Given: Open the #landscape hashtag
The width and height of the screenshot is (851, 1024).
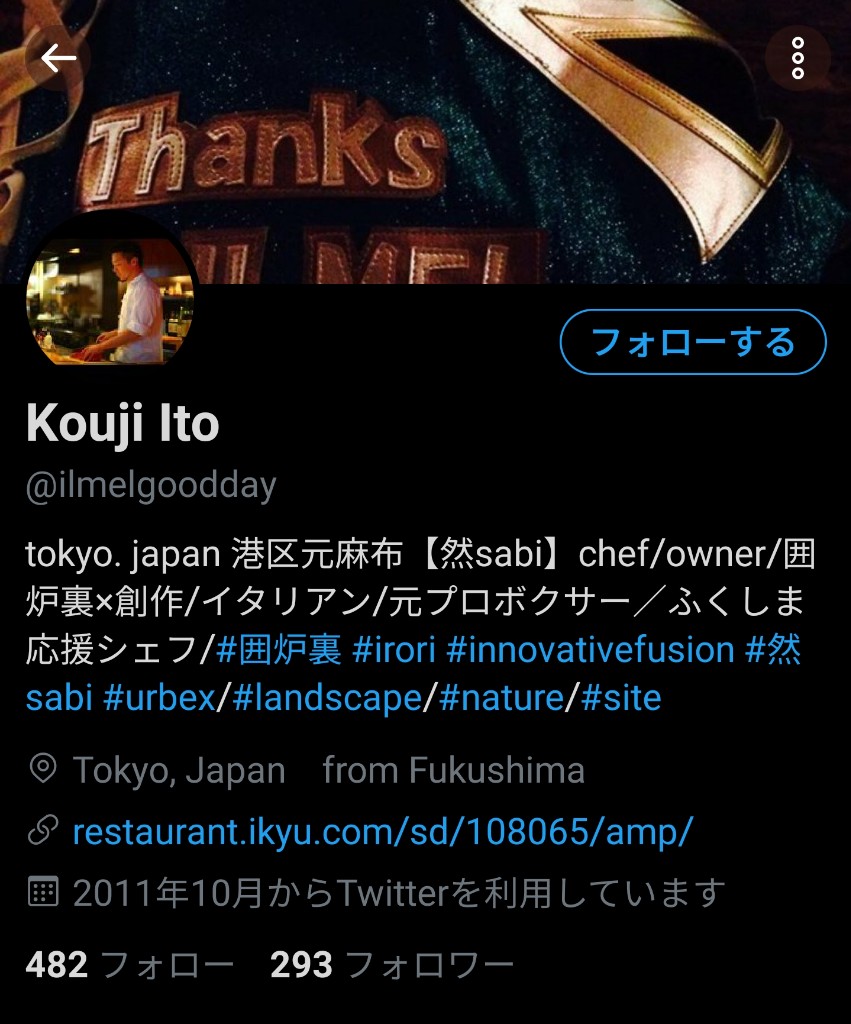Looking at the screenshot, I should (327, 697).
